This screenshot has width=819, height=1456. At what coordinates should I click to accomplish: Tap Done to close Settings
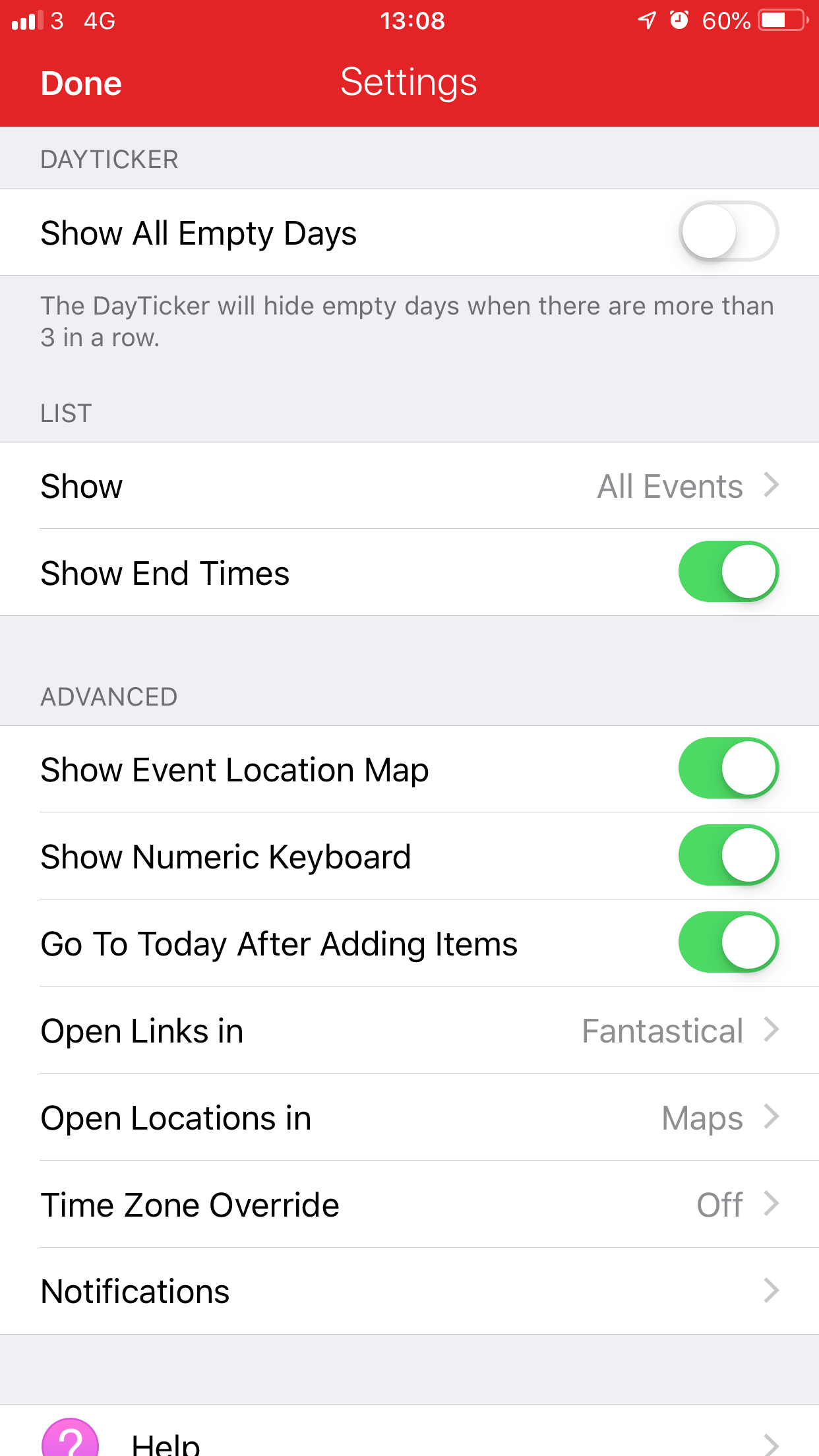pyautogui.click(x=81, y=84)
